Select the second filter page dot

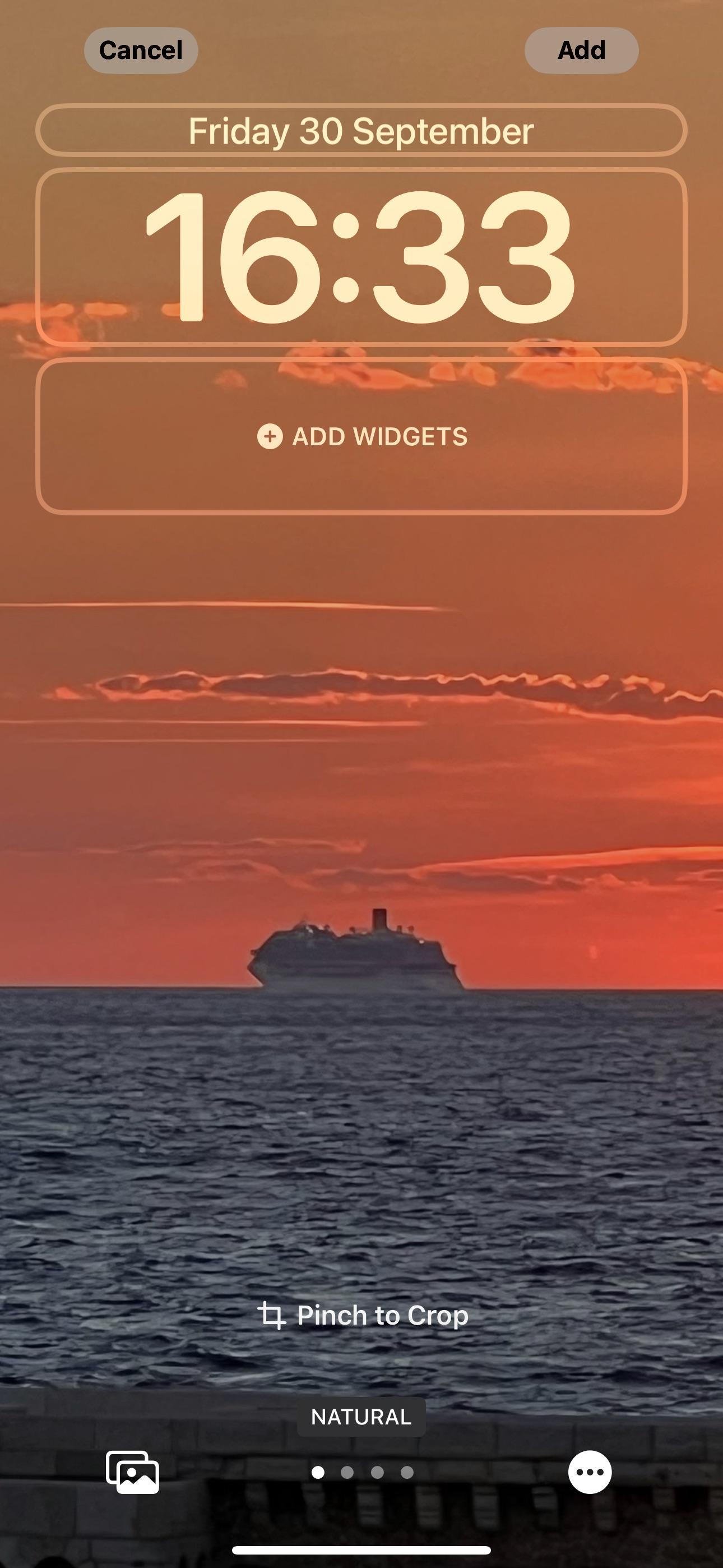[347, 1472]
